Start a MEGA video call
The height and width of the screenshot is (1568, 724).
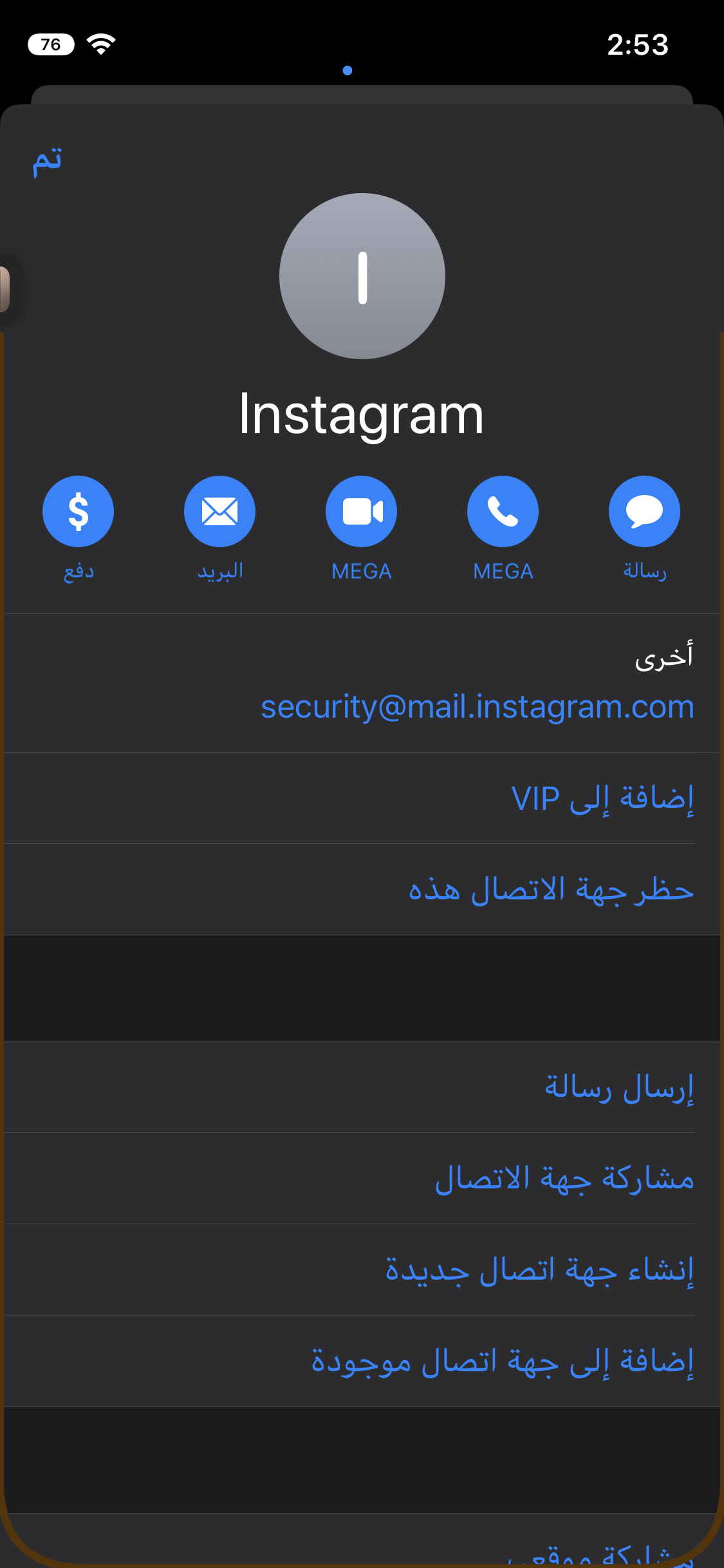[x=361, y=512]
